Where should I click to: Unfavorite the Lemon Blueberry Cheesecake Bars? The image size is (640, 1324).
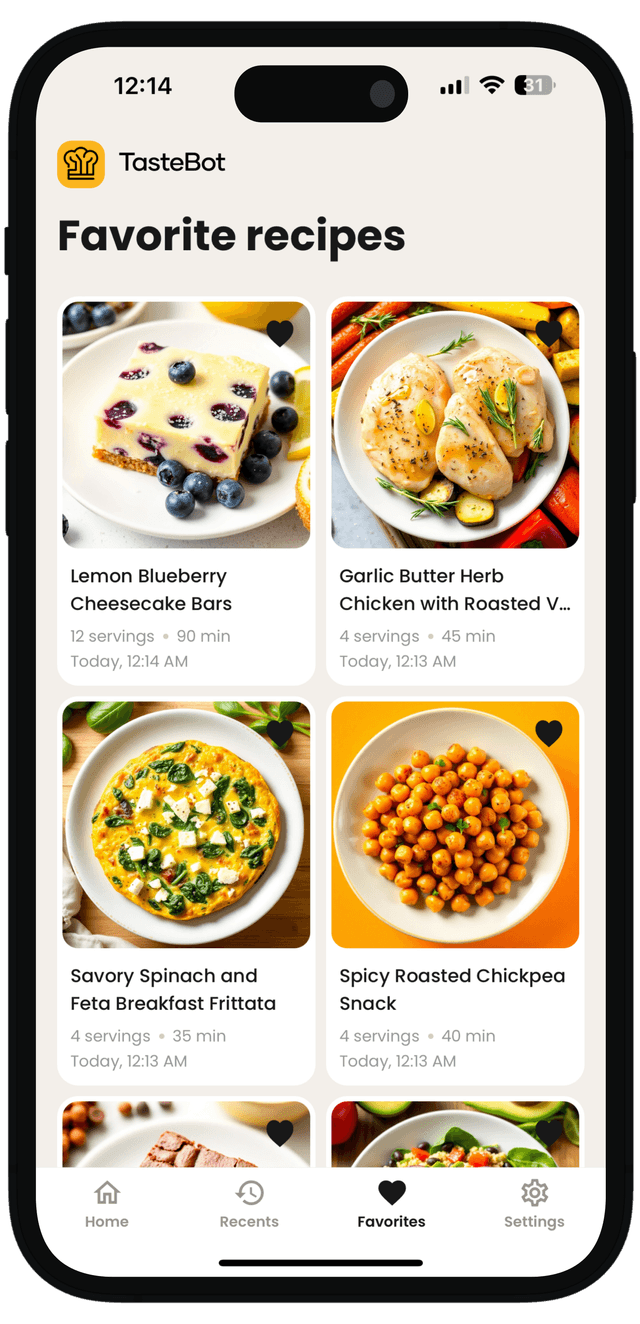[280, 333]
